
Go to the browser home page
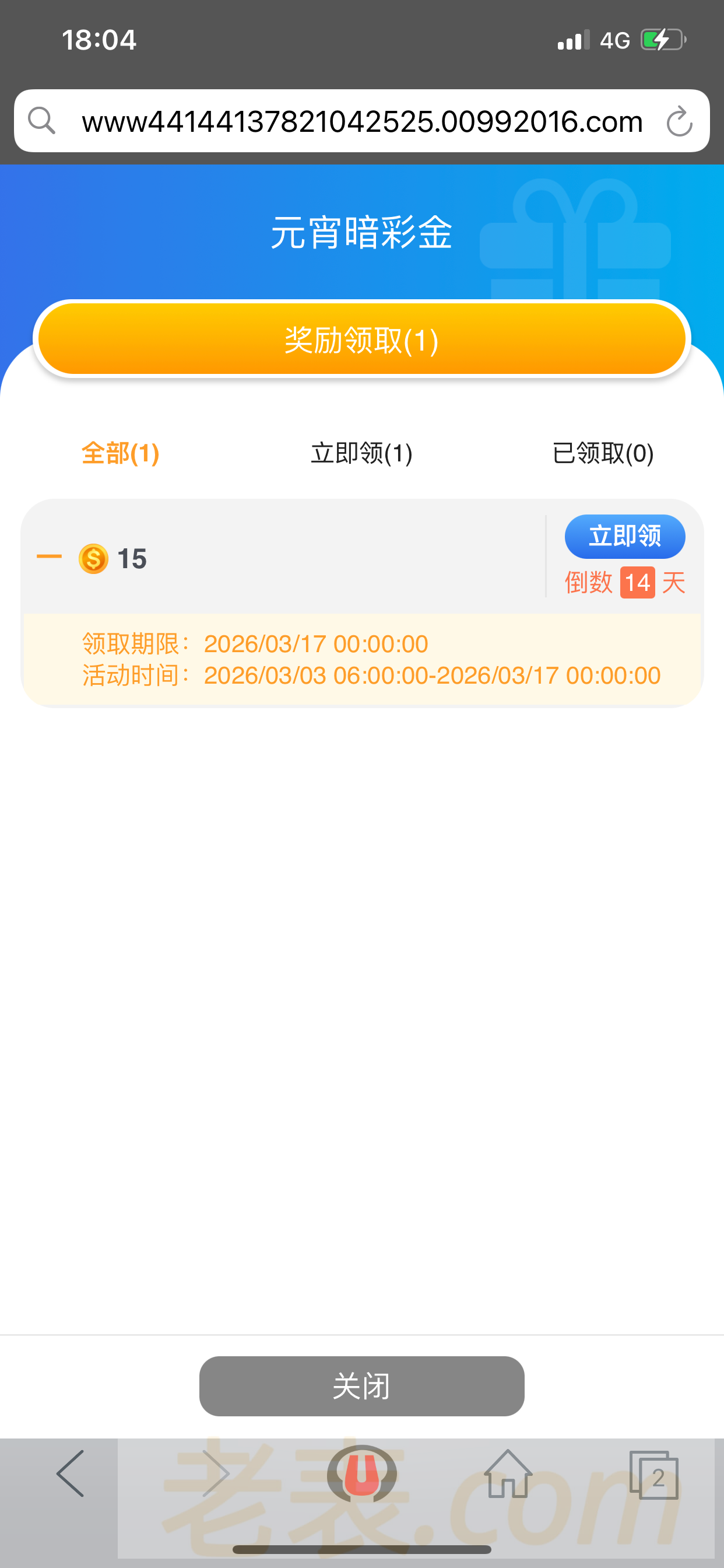(x=508, y=1473)
